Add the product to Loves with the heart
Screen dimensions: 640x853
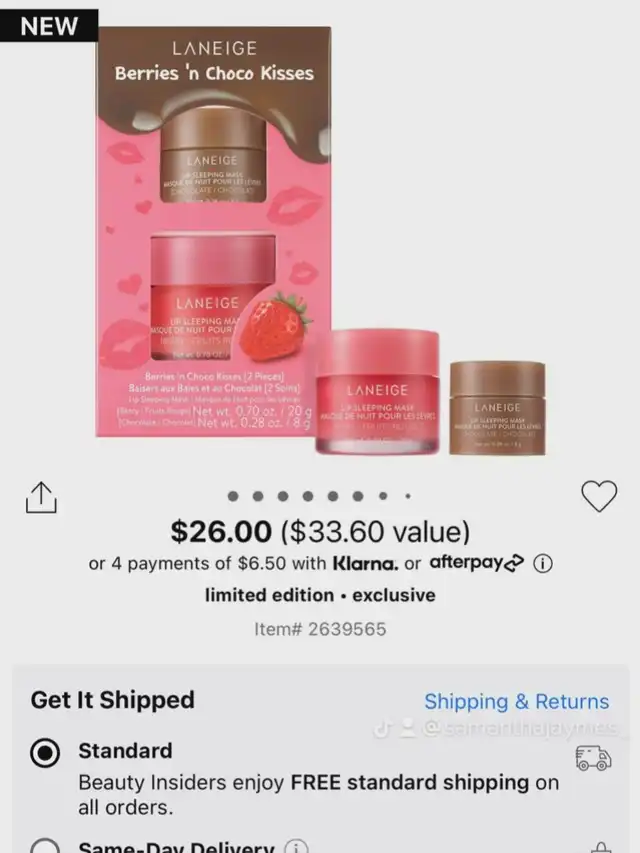pos(599,496)
